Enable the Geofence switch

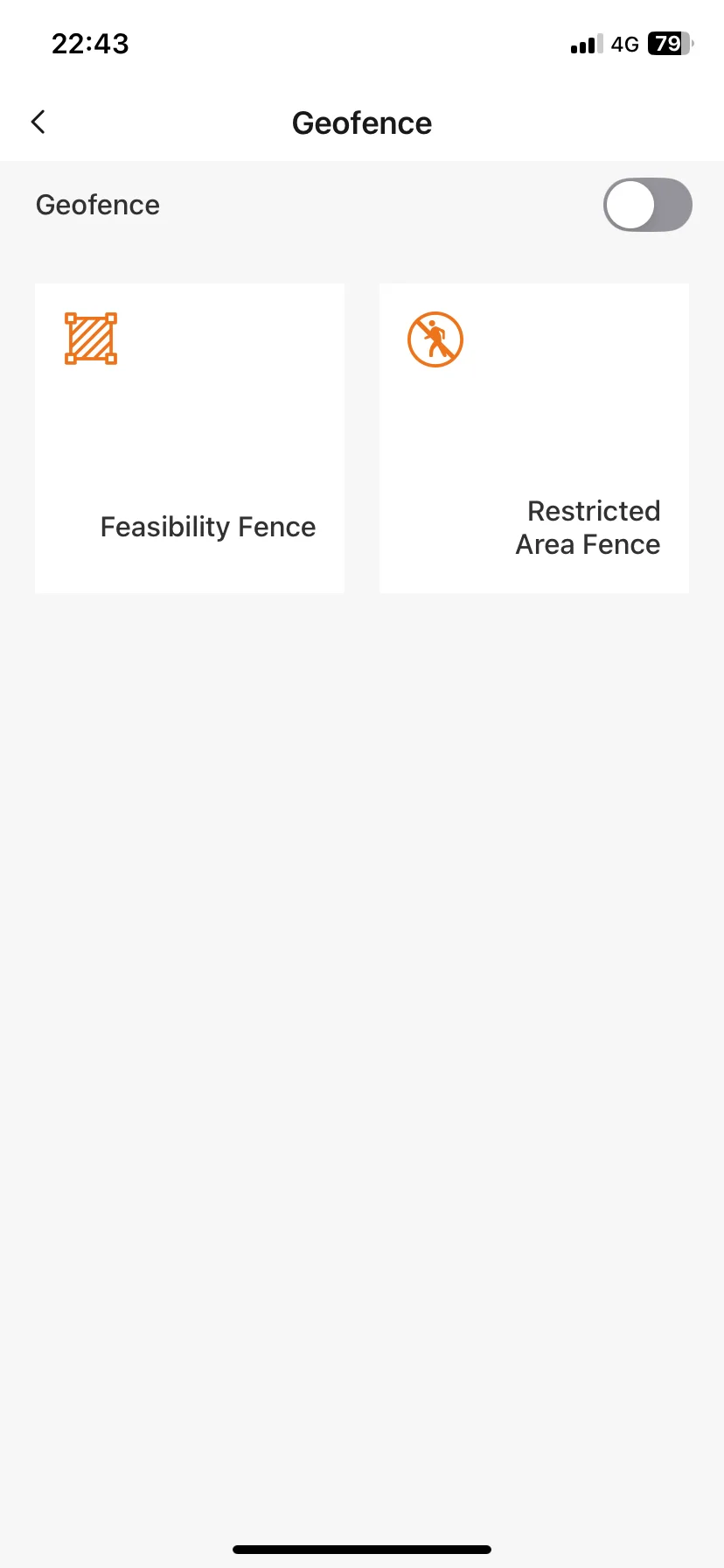(x=647, y=205)
